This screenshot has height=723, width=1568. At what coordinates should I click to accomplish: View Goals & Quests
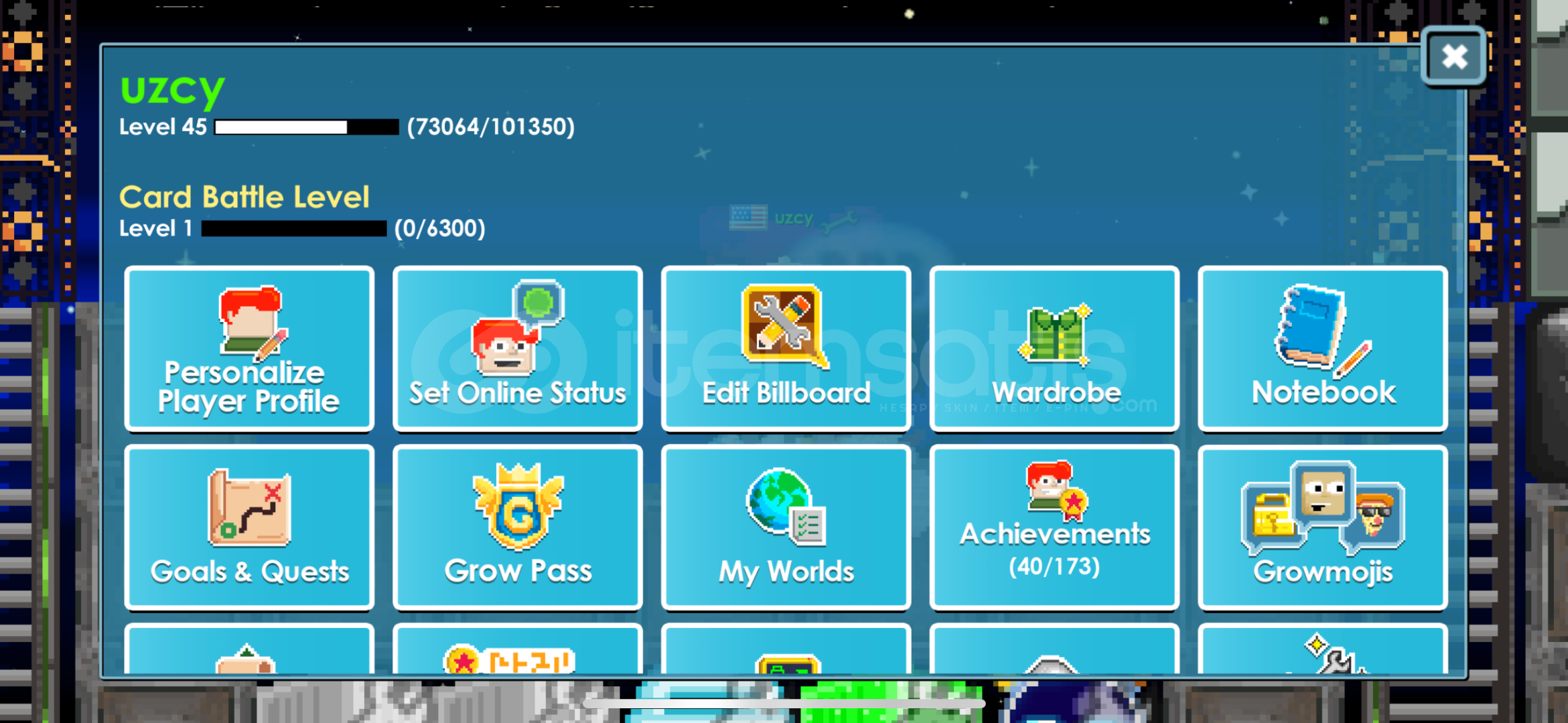coord(249,528)
